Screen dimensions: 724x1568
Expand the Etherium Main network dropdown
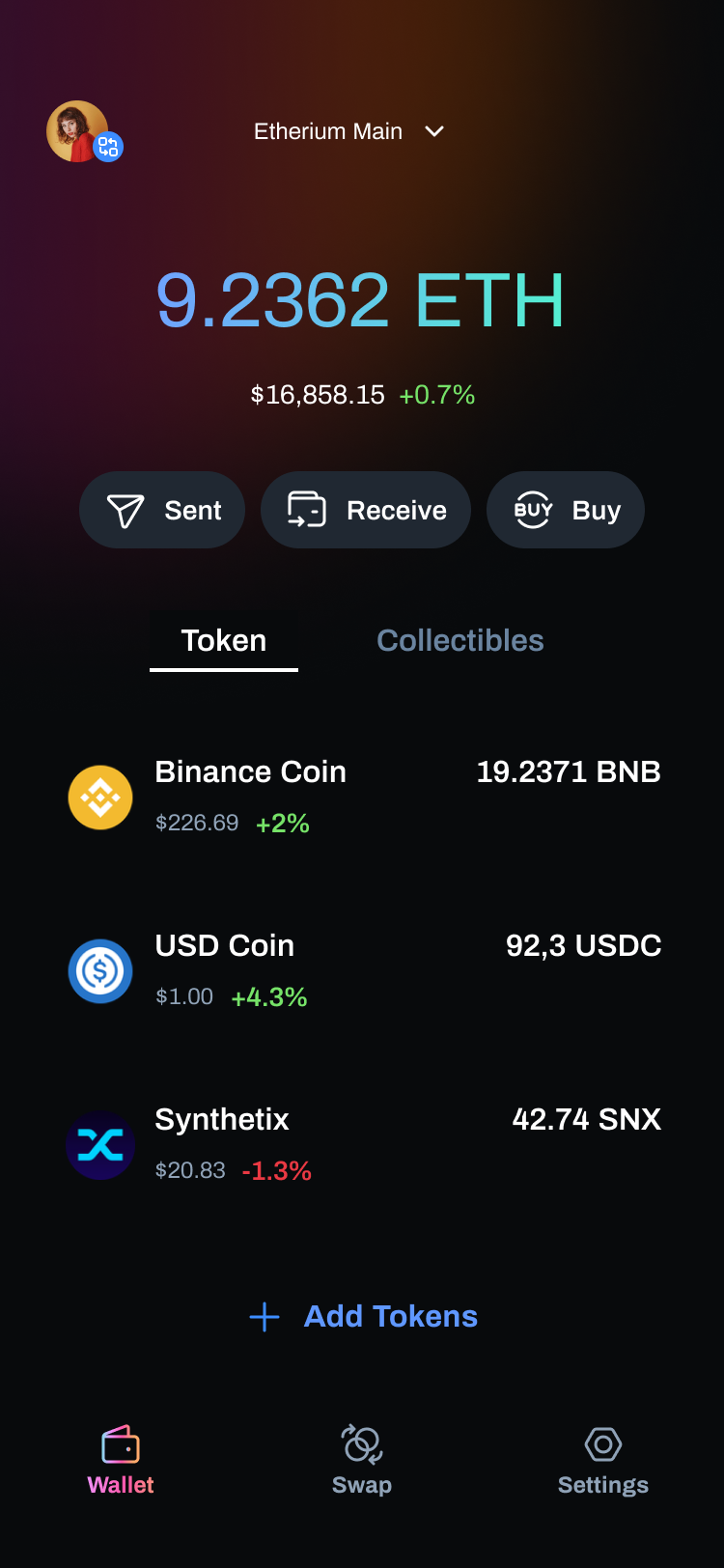(348, 131)
